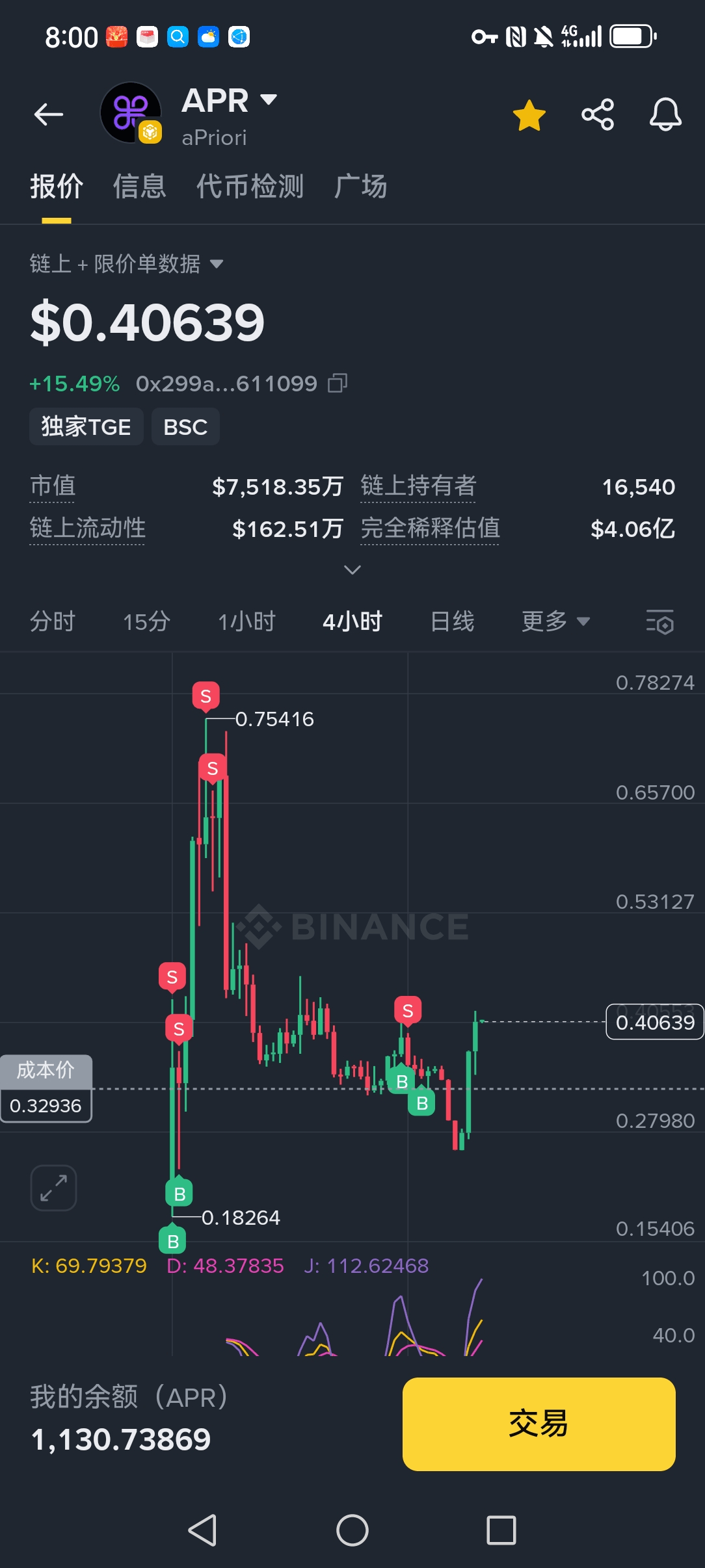Remove APR from favorites star
The height and width of the screenshot is (1568, 705).
coord(529,115)
